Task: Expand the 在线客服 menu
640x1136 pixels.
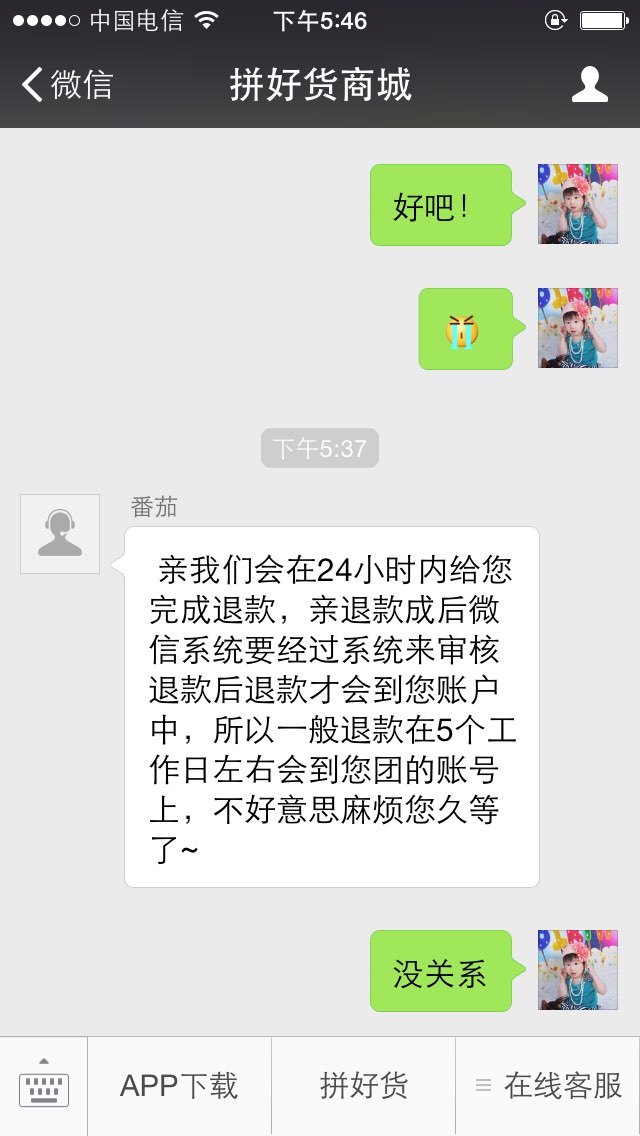Action: click(548, 1086)
